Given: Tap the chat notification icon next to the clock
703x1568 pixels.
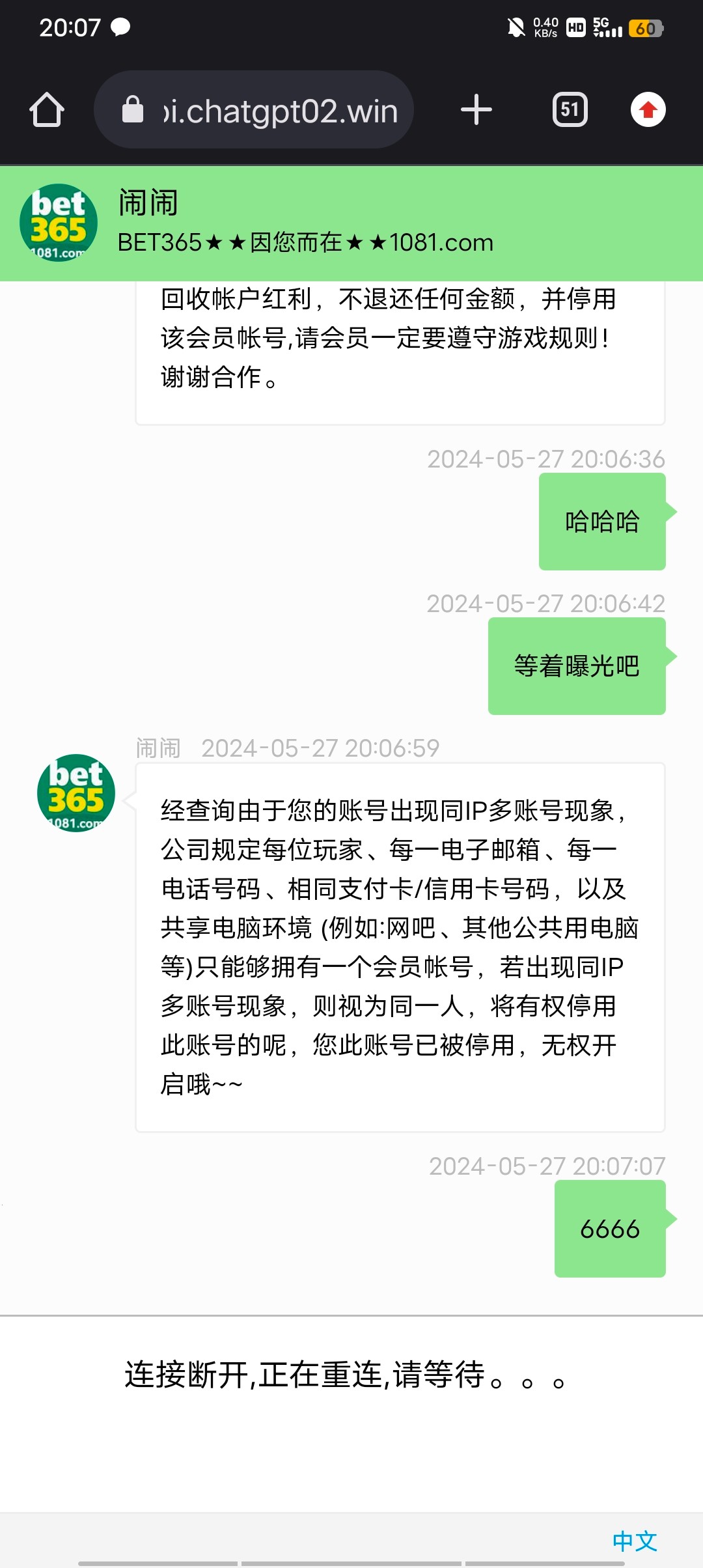Looking at the screenshot, I should point(120,27).
